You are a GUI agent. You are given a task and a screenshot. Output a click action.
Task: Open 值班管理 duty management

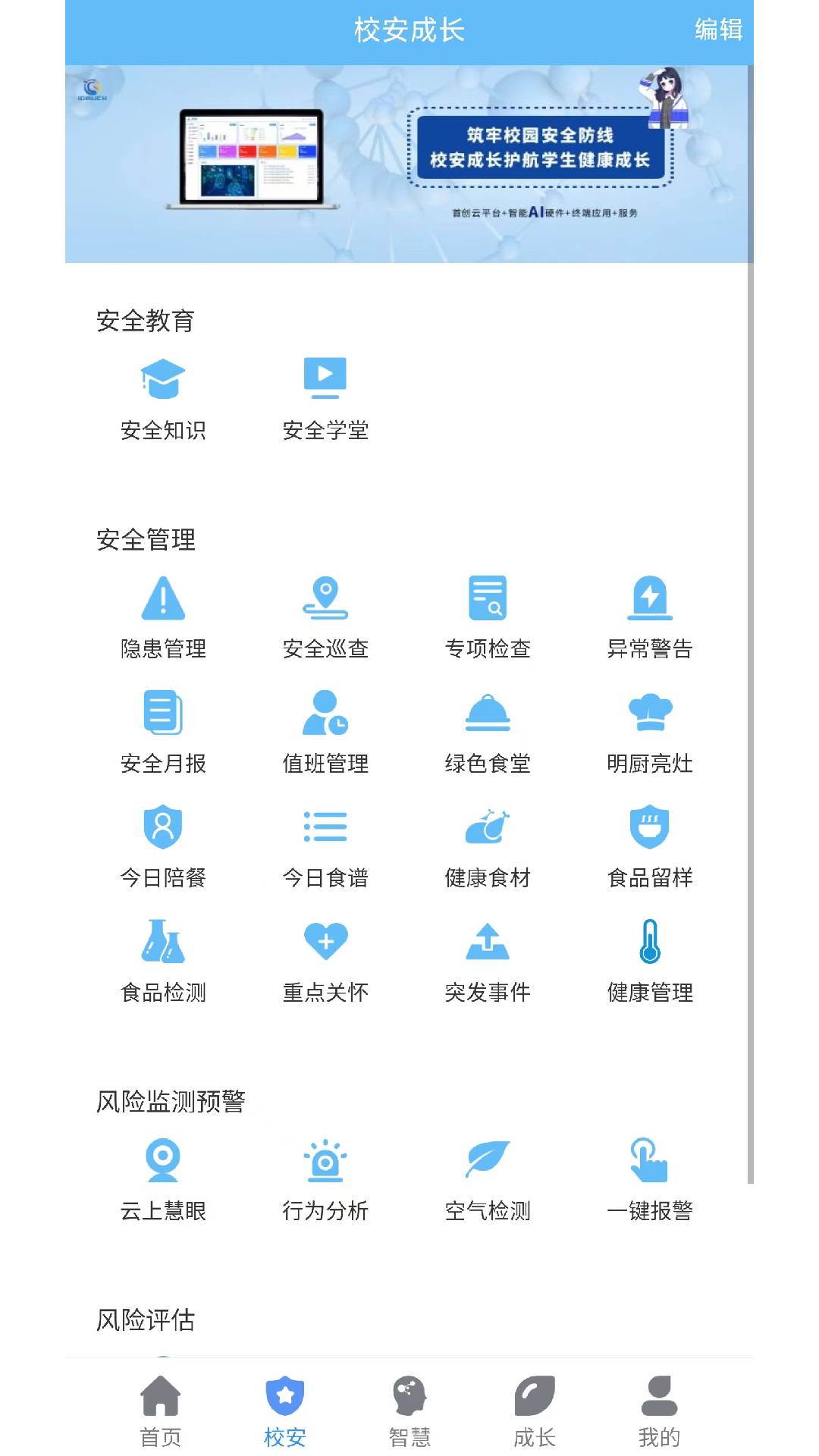[325, 731]
